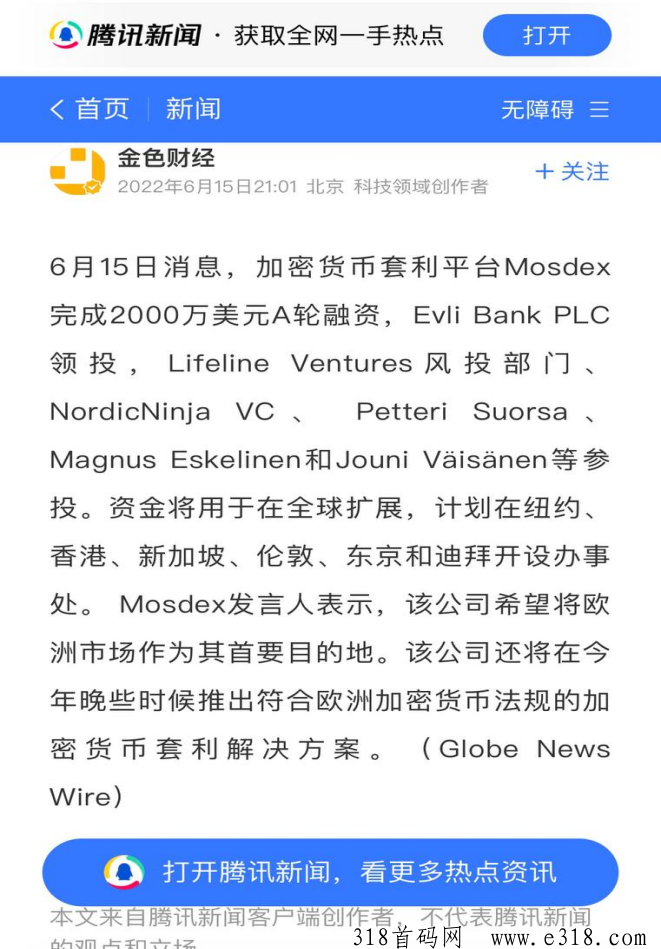
Task: Enable 无障碍 mode
Action: coord(537,109)
